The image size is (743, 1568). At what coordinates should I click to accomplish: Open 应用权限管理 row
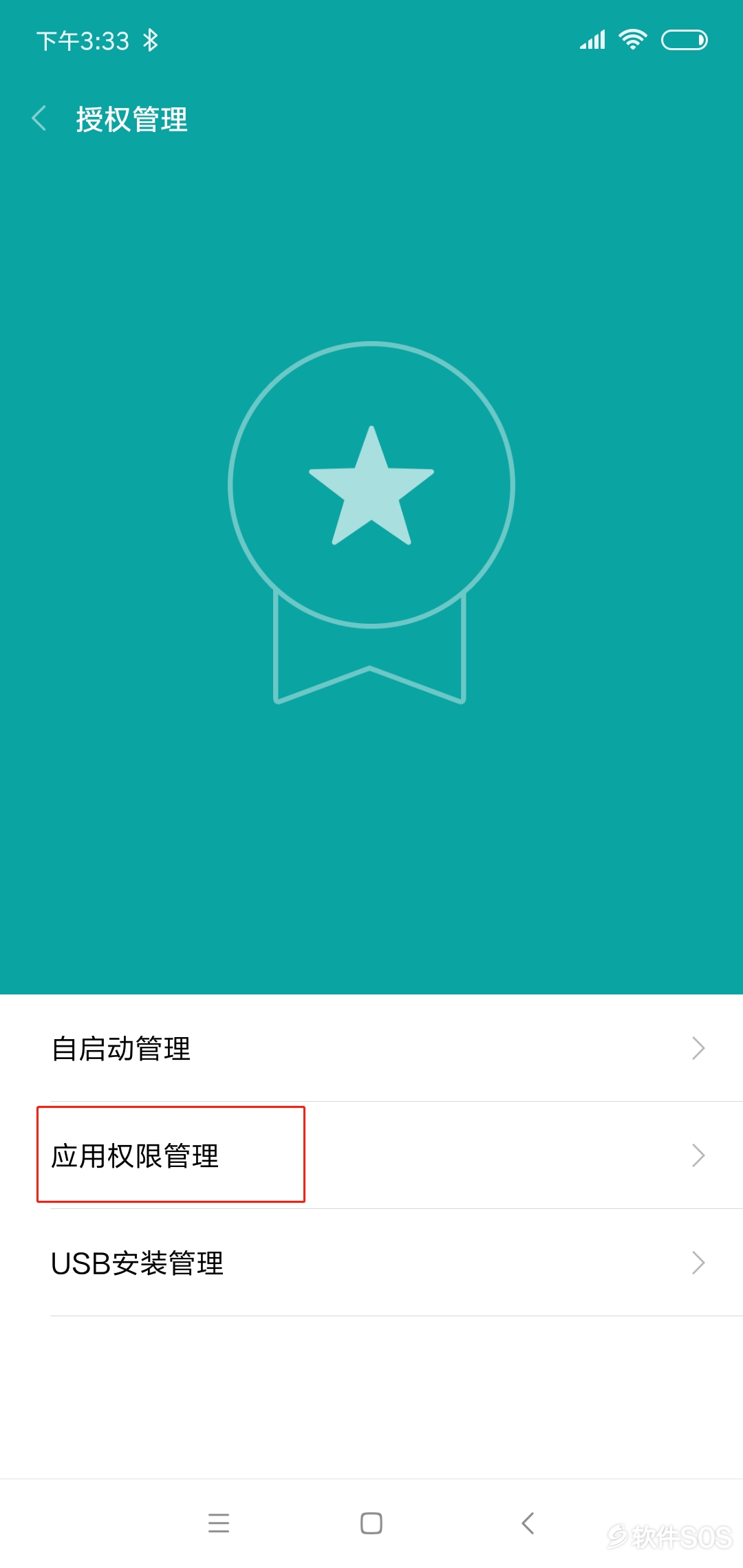point(371,1155)
